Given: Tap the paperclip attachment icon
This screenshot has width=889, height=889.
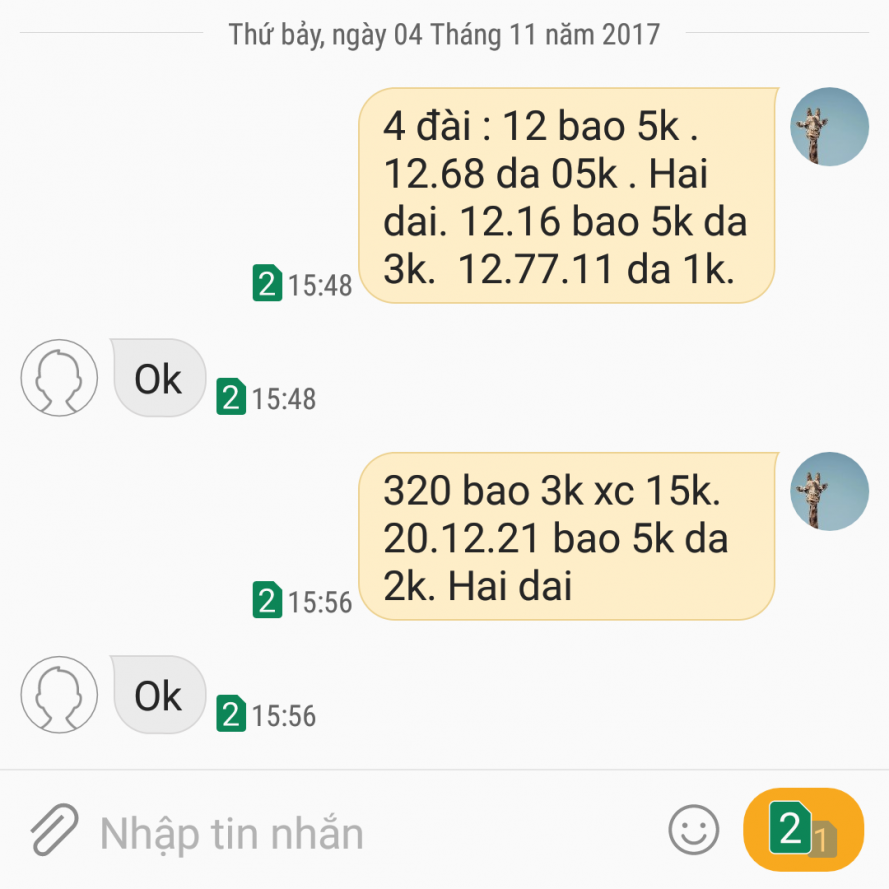Looking at the screenshot, I should click(x=53, y=830).
